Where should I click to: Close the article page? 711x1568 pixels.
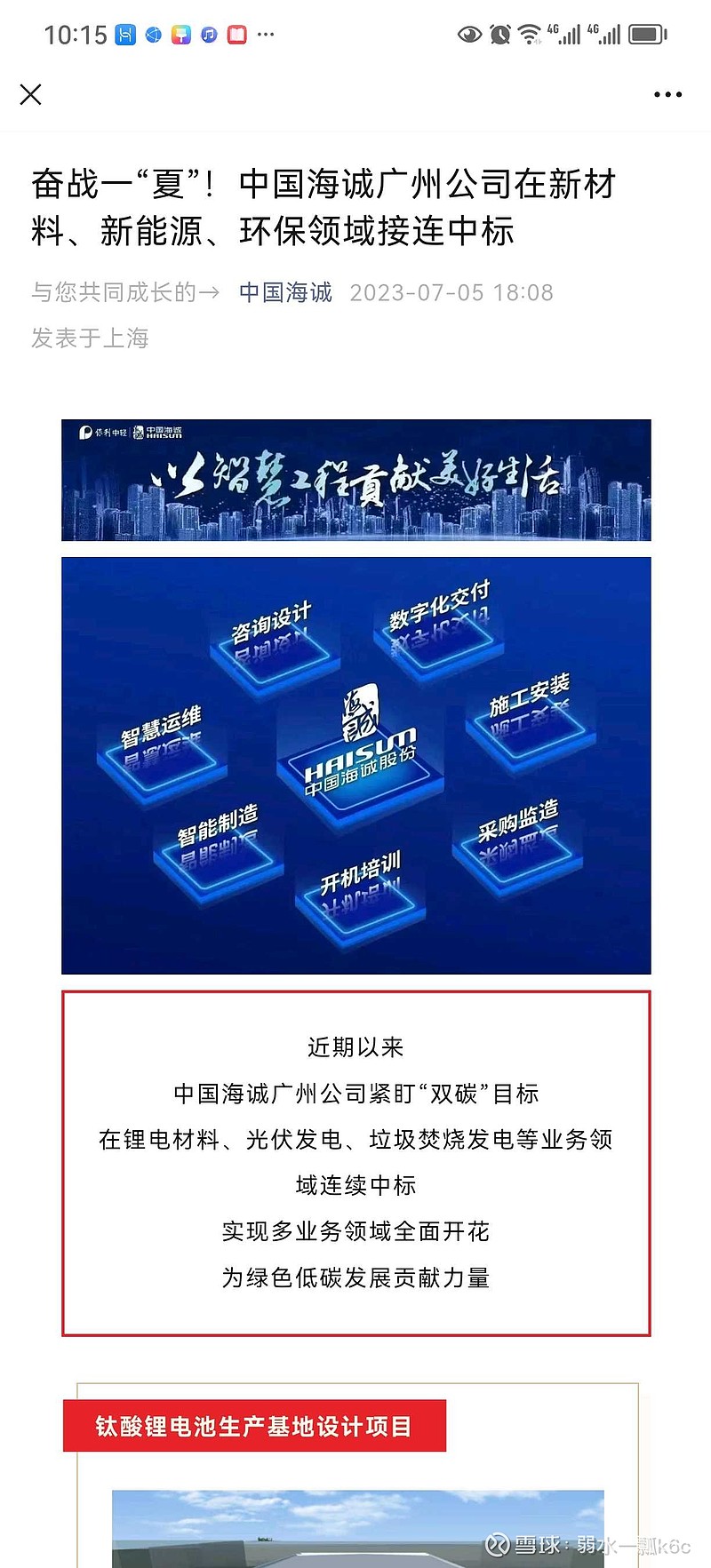tap(31, 94)
